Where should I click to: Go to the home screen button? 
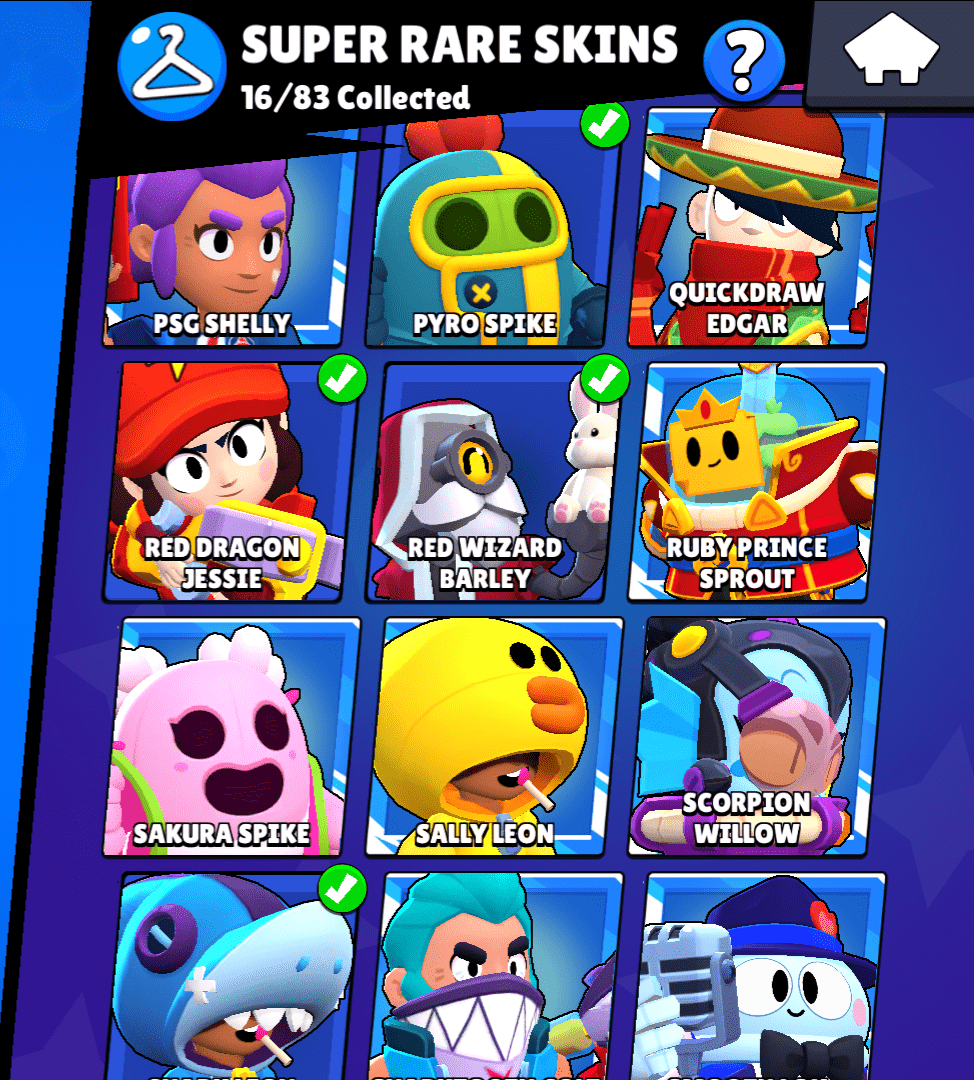[x=891, y=53]
